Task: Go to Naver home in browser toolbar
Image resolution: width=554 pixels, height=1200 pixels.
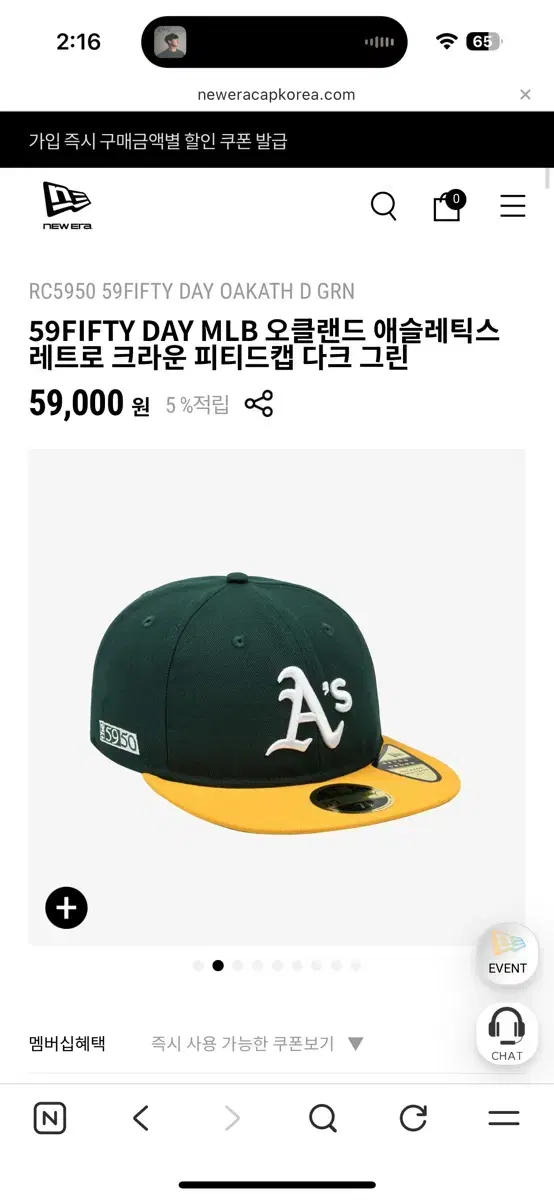Action: (x=50, y=1118)
